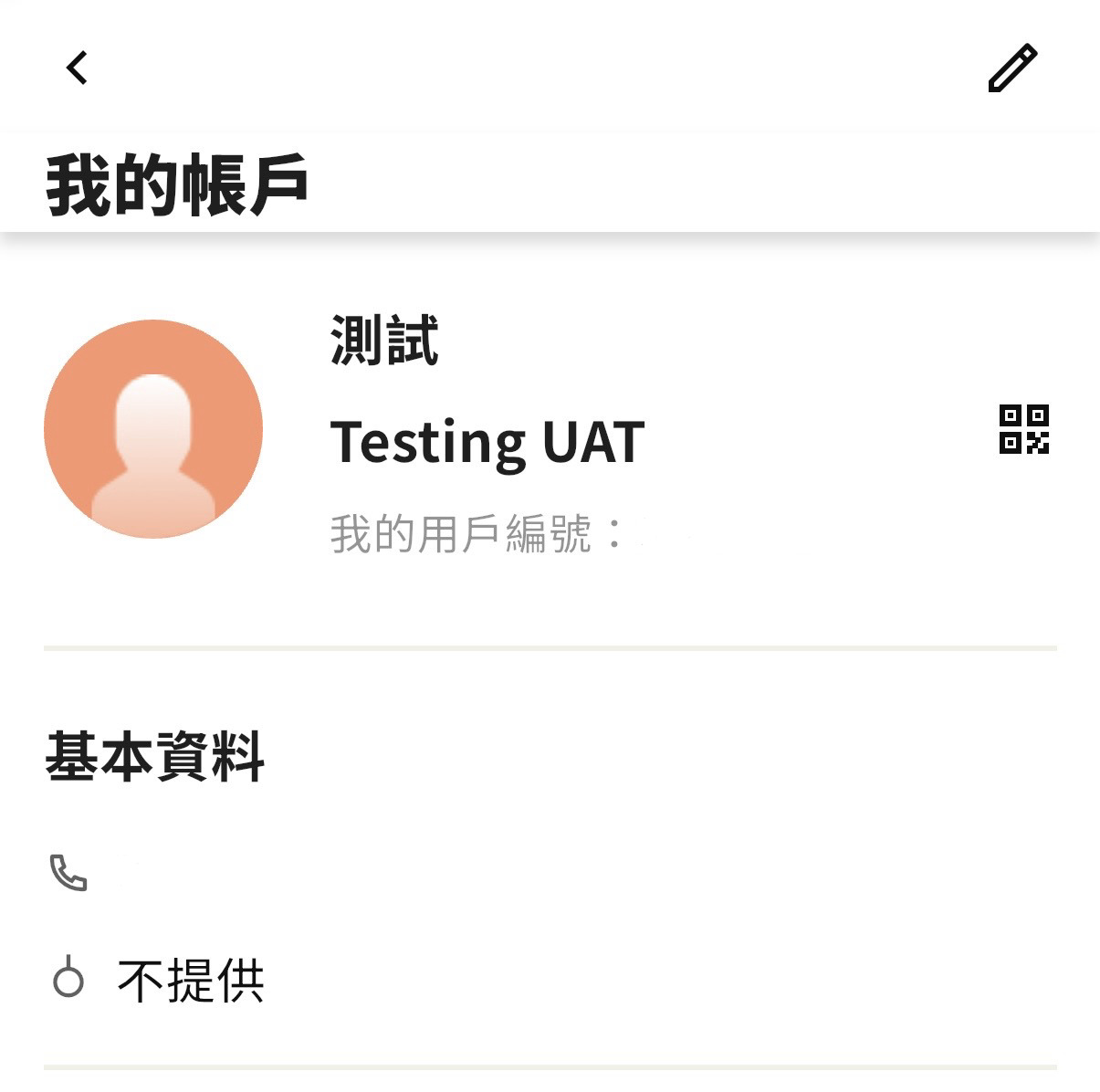Tap the pencil edit icon
Image resolution: width=1100 pixels, height=1092 pixels.
click(1012, 68)
